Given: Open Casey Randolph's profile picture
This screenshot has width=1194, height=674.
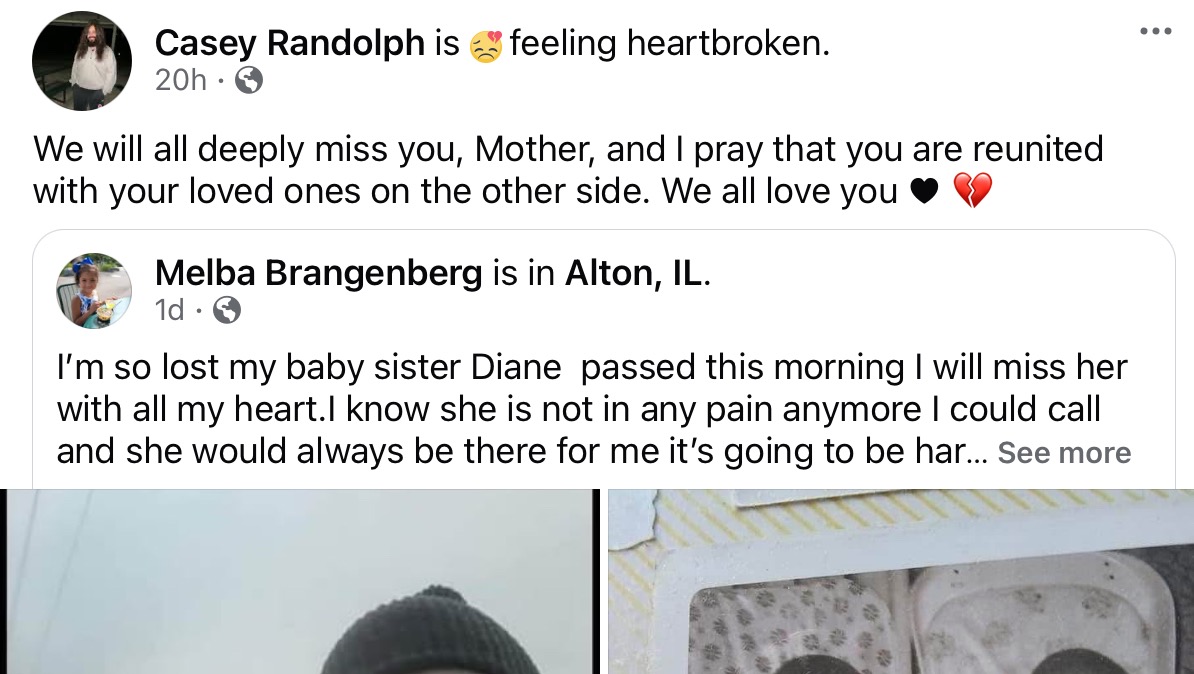Looking at the screenshot, I should tap(82, 61).
